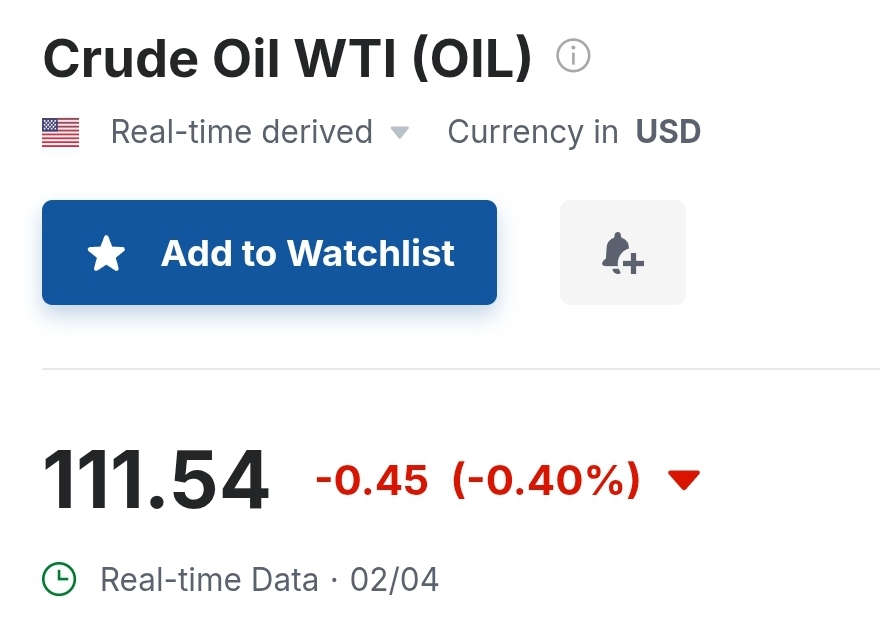The width and height of the screenshot is (880, 634).
Task: Expand the Real-time derived dropdown
Action: (399, 132)
